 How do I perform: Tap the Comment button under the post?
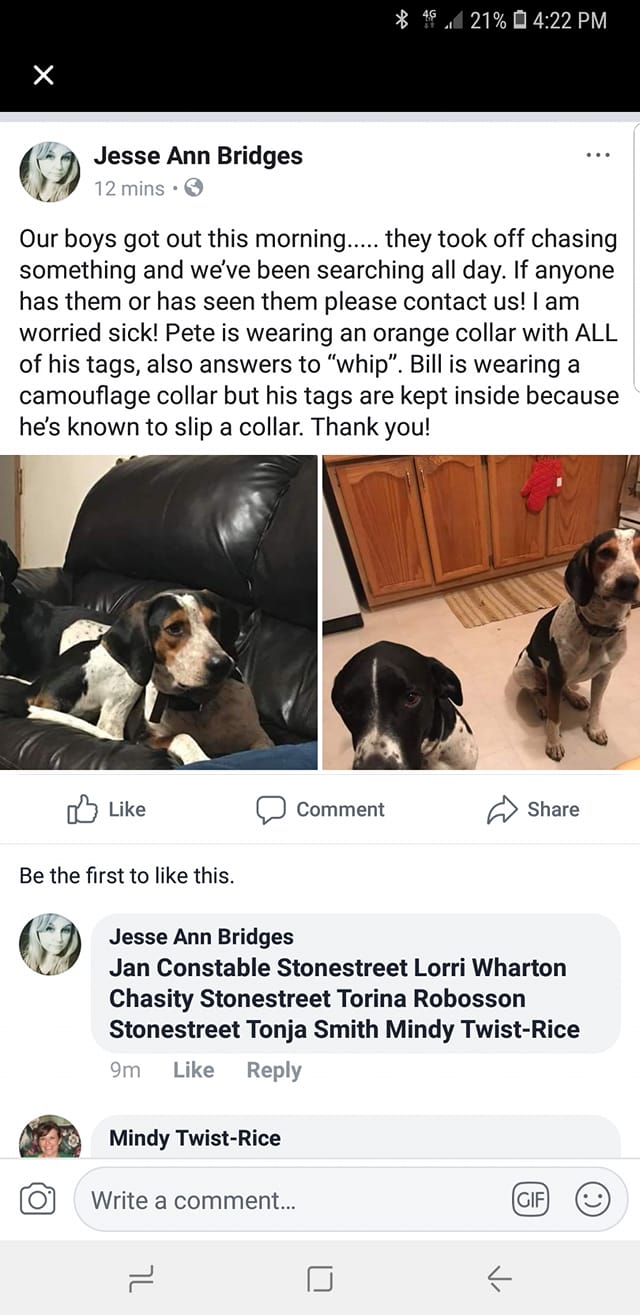[x=320, y=809]
